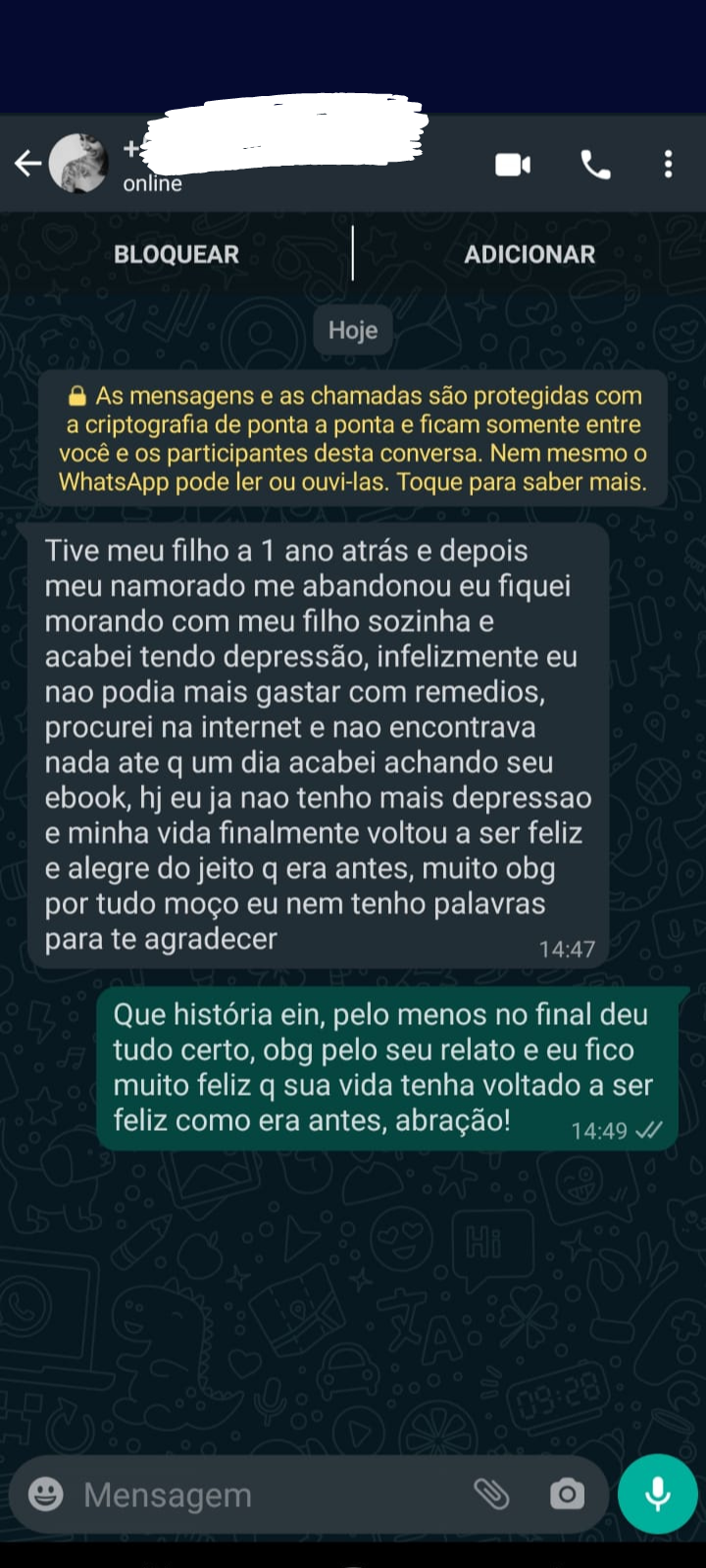Tap ADICIONAR to save the contact
Image resolution: width=706 pixels, height=1568 pixels.
tap(529, 255)
